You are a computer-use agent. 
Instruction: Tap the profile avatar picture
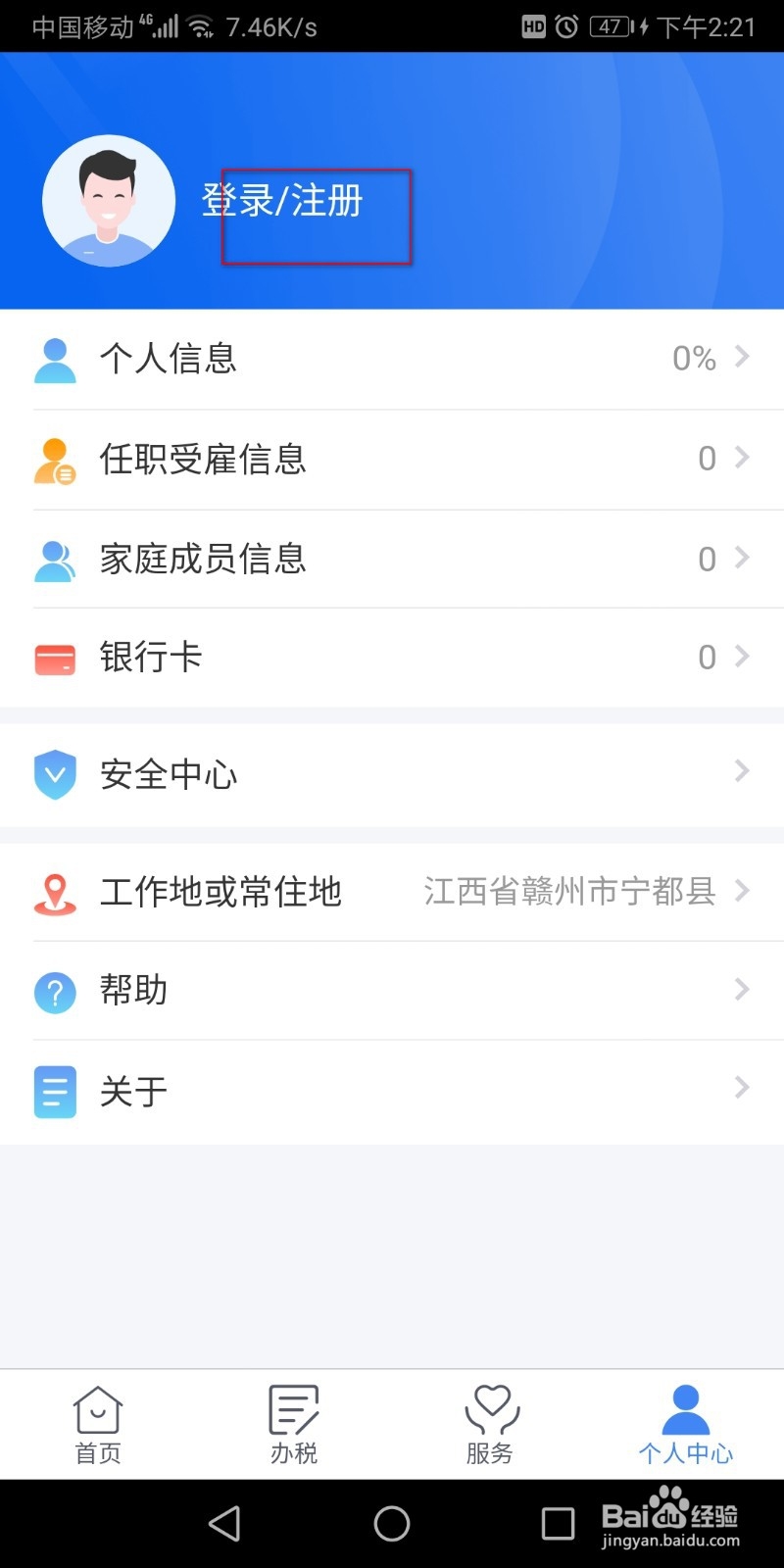coord(109,201)
